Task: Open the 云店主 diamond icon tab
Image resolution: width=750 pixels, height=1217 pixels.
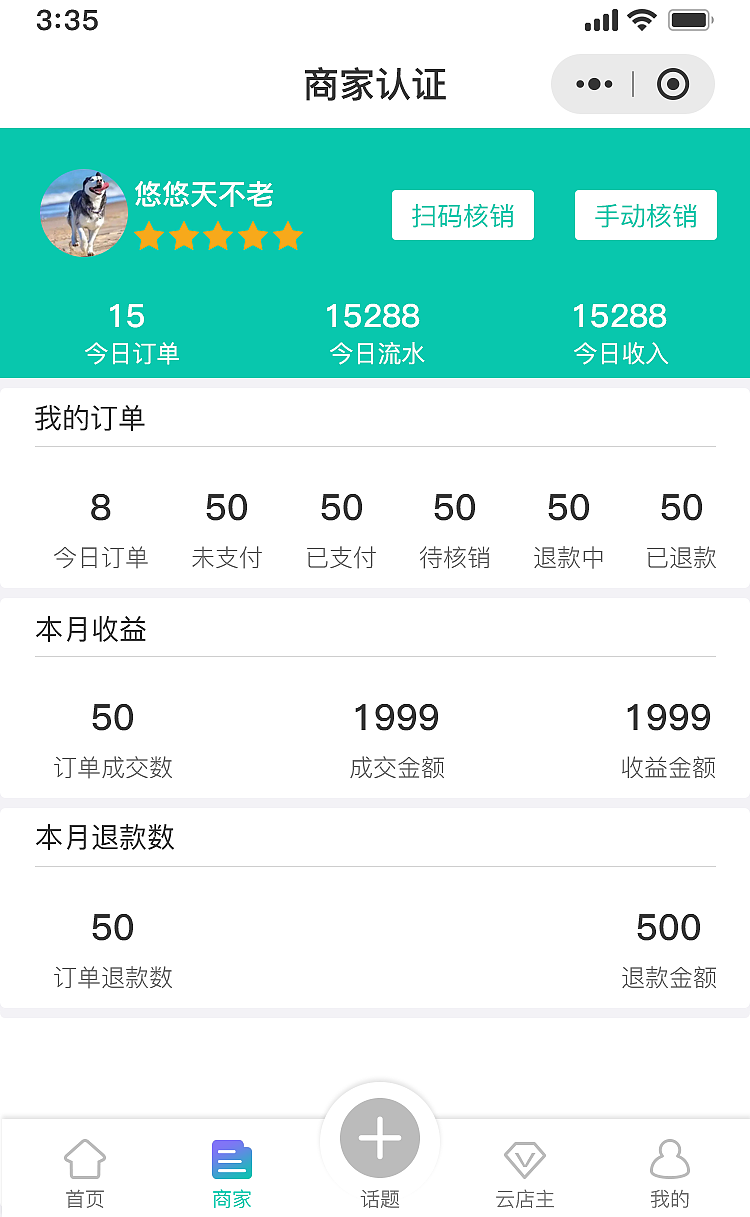Action: tap(523, 1158)
